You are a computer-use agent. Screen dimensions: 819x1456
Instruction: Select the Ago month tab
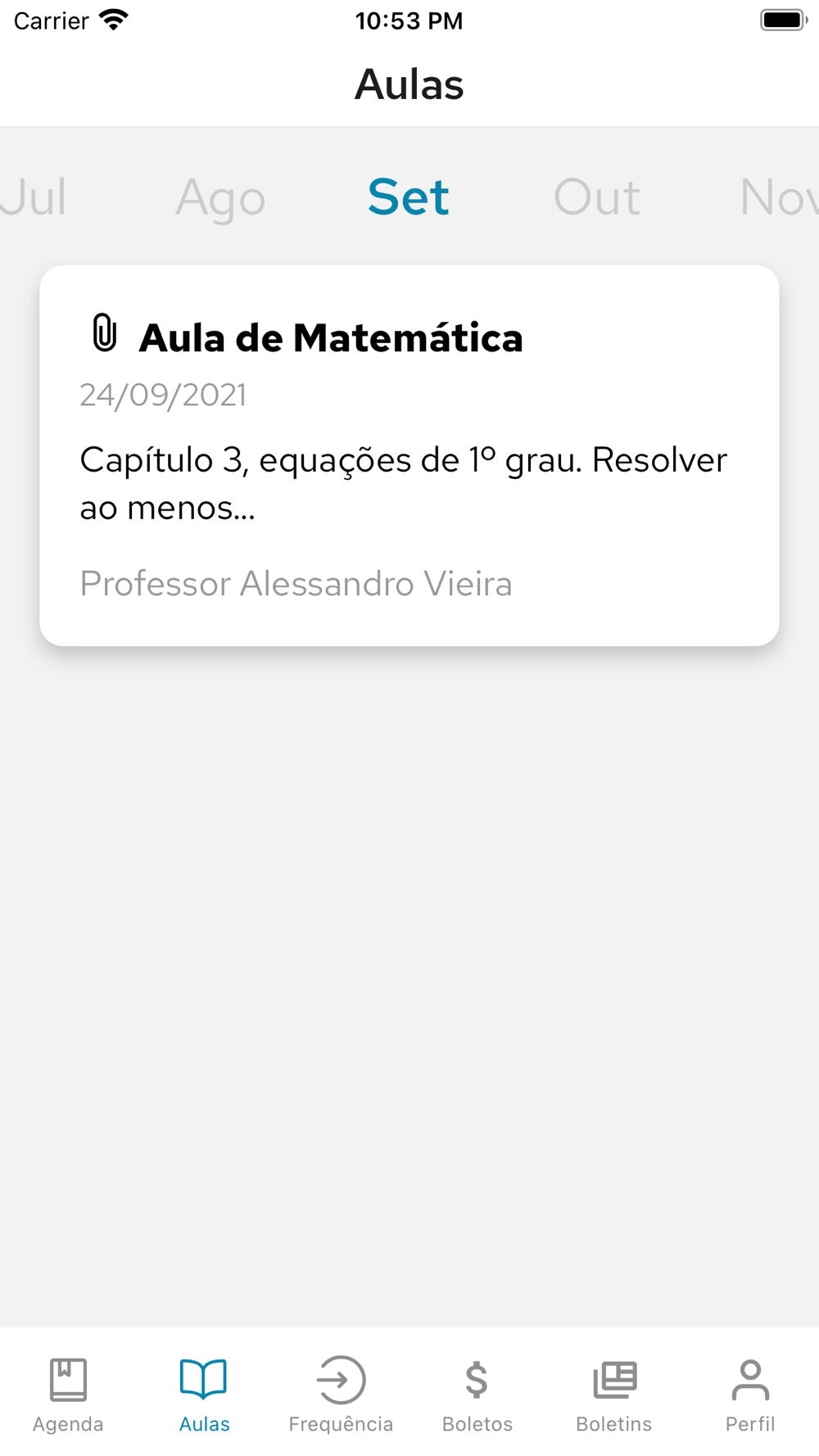coord(220,197)
